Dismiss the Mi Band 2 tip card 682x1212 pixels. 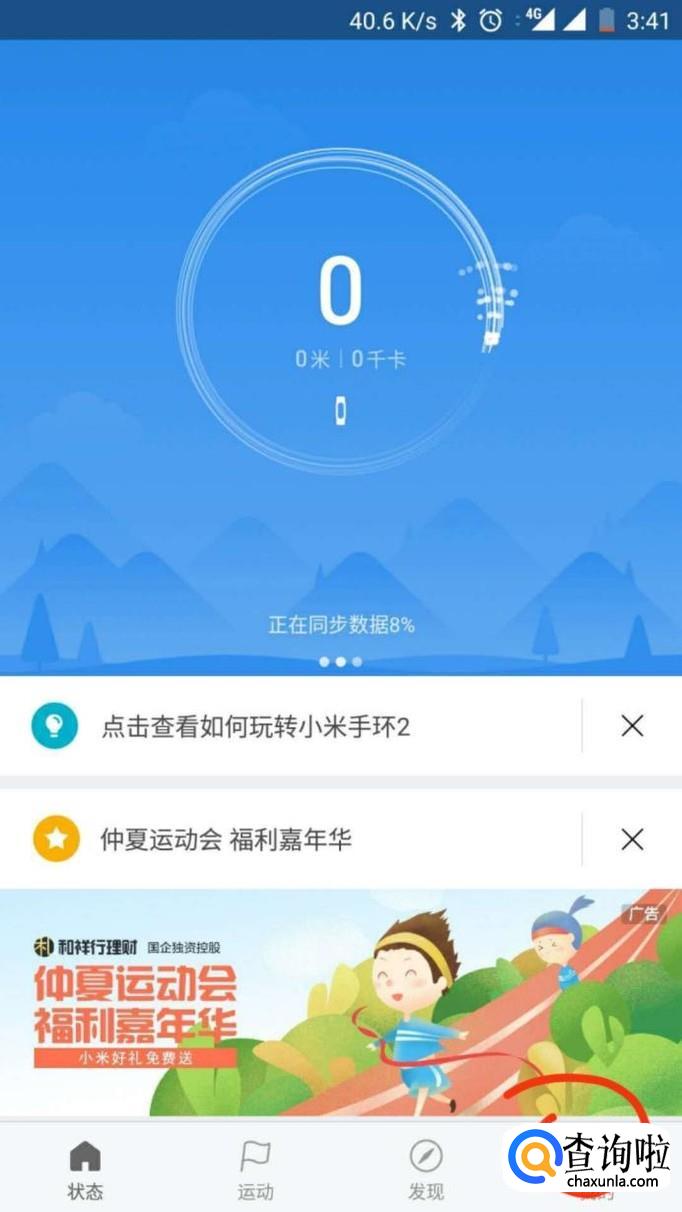click(632, 726)
